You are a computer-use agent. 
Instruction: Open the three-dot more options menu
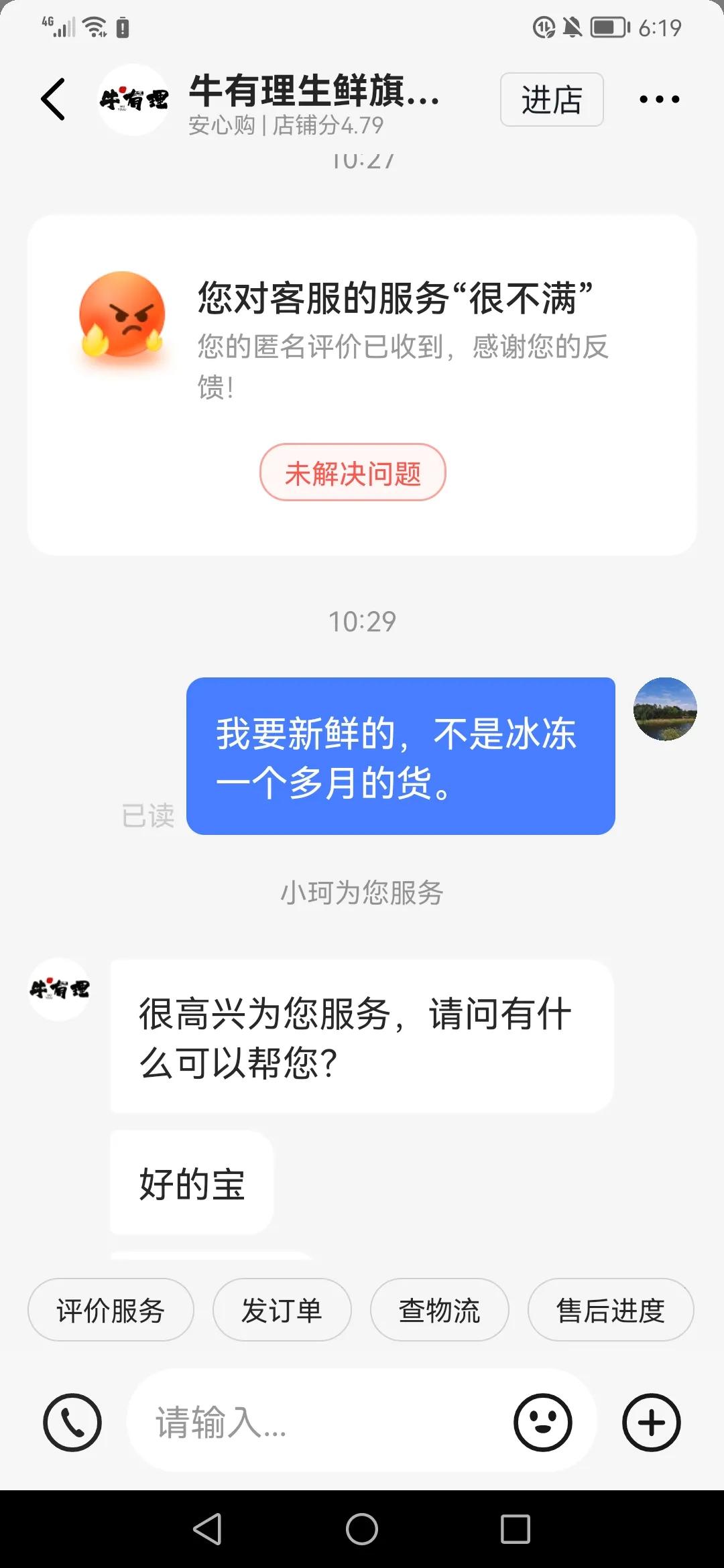coord(660,99)
